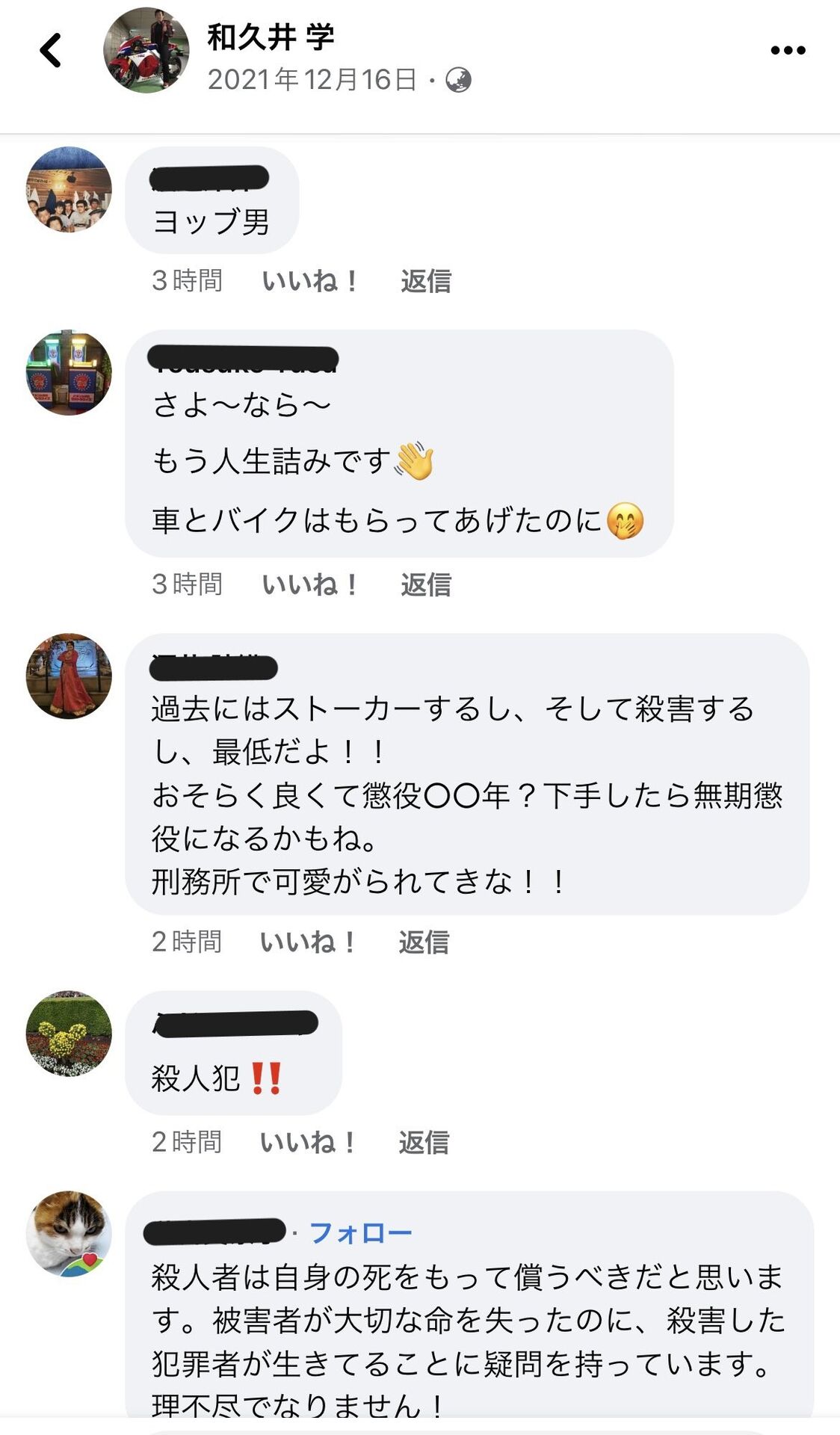Like the comment ヨップ男
The width and height of the screenshot is (840, 1435).
[x=310, y=282]
